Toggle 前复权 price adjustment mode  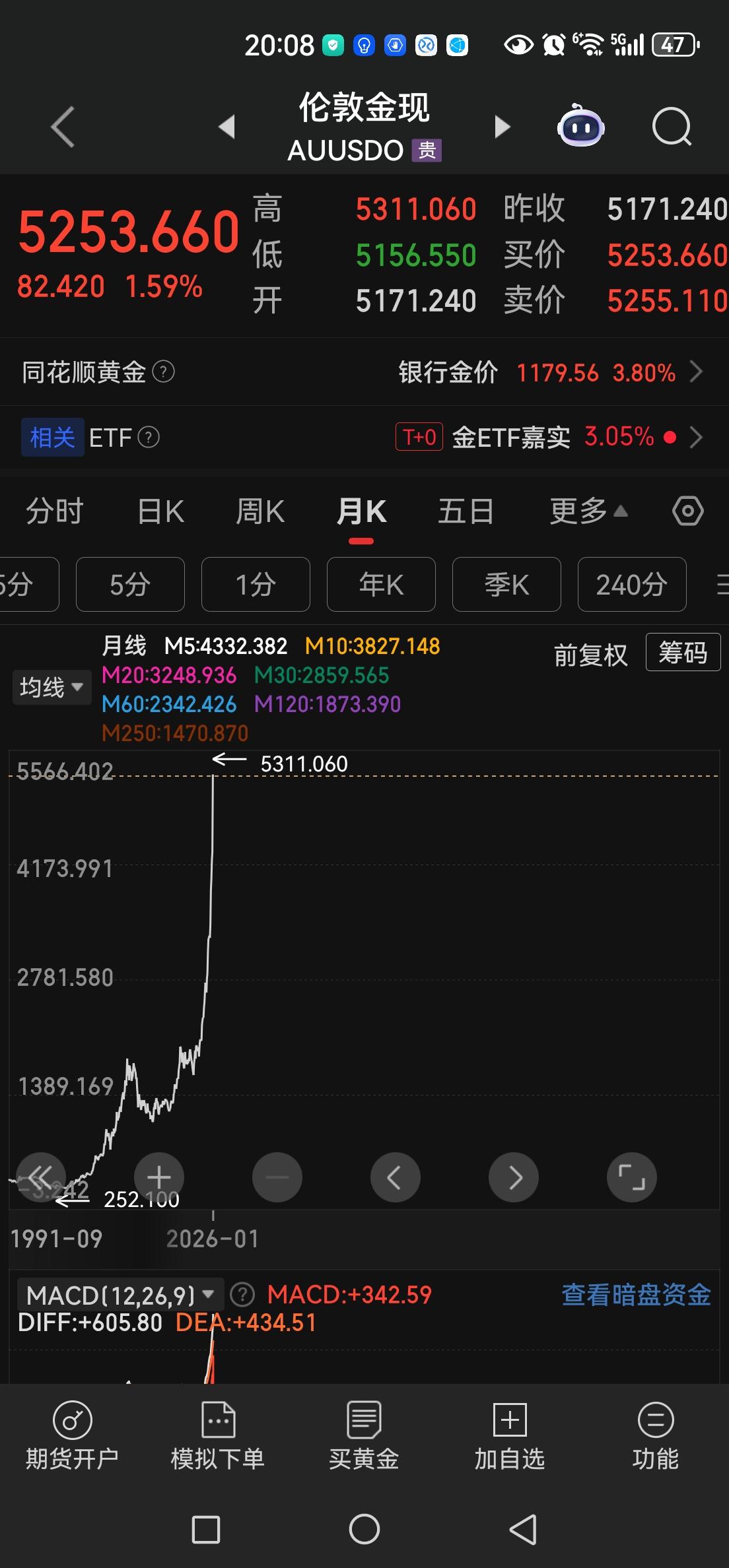[590, 653]
